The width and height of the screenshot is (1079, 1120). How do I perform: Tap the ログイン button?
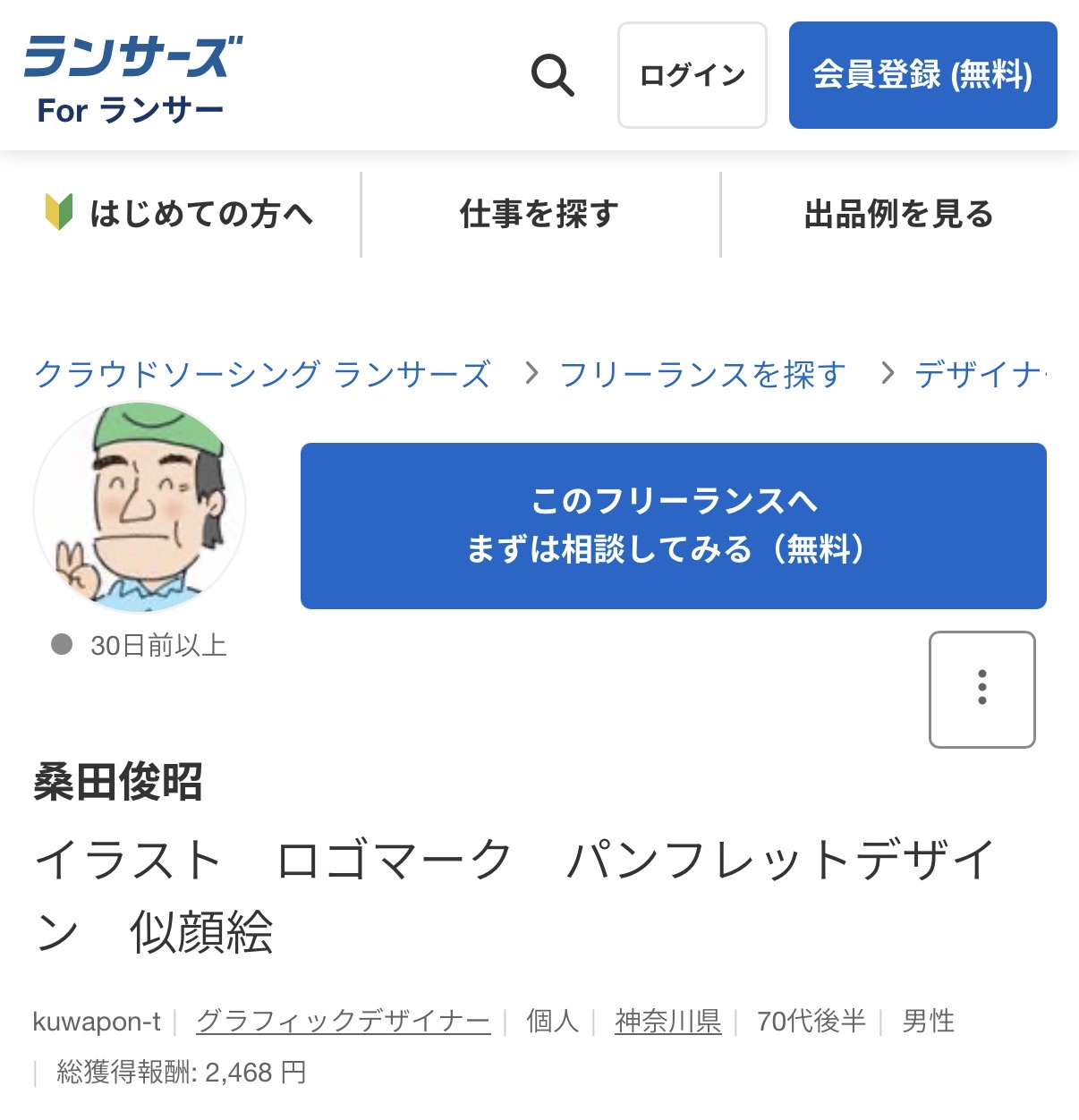coord(692,75)
